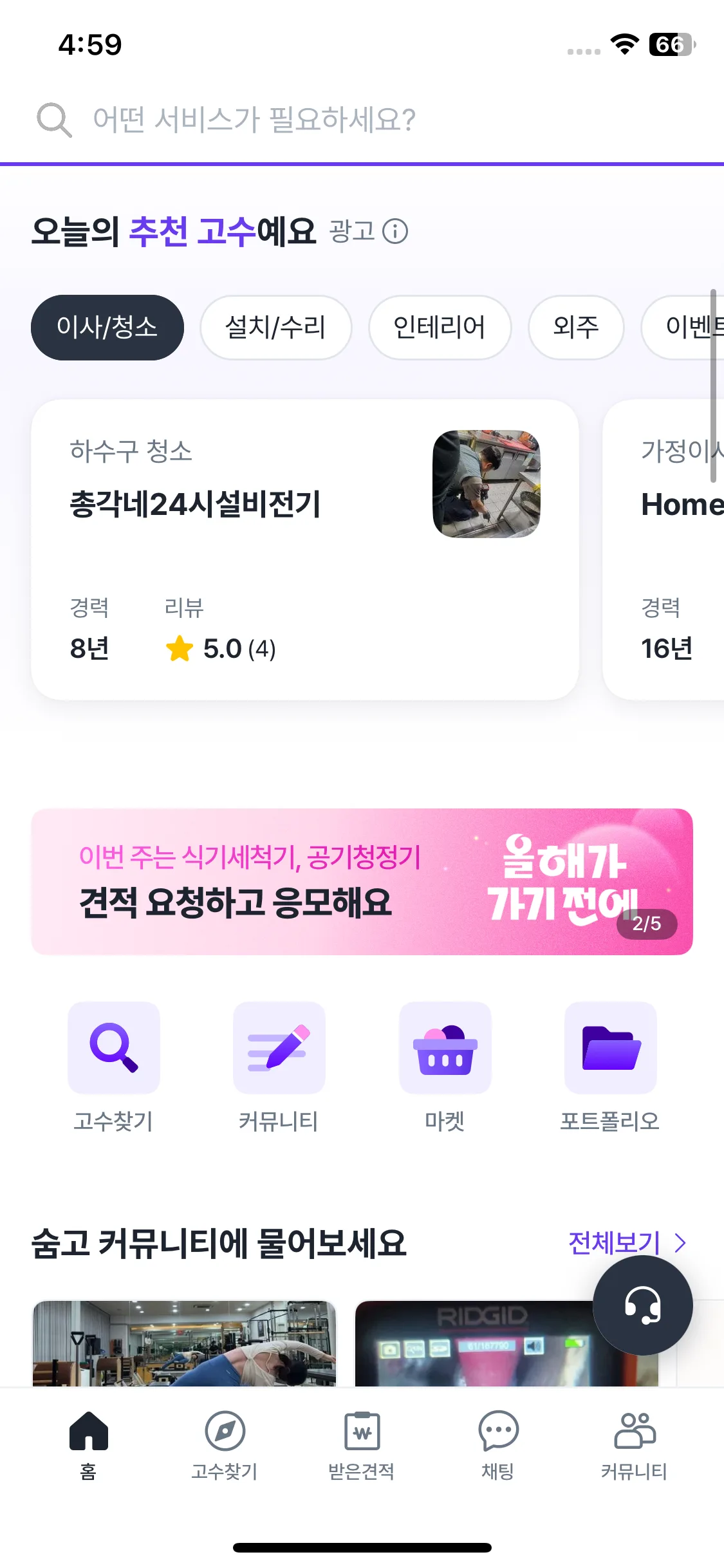Image resolution: width=724 pixels, height=1568 pixels.
Task: Select the 설치/수리 category chip
Action: point(275,328)
